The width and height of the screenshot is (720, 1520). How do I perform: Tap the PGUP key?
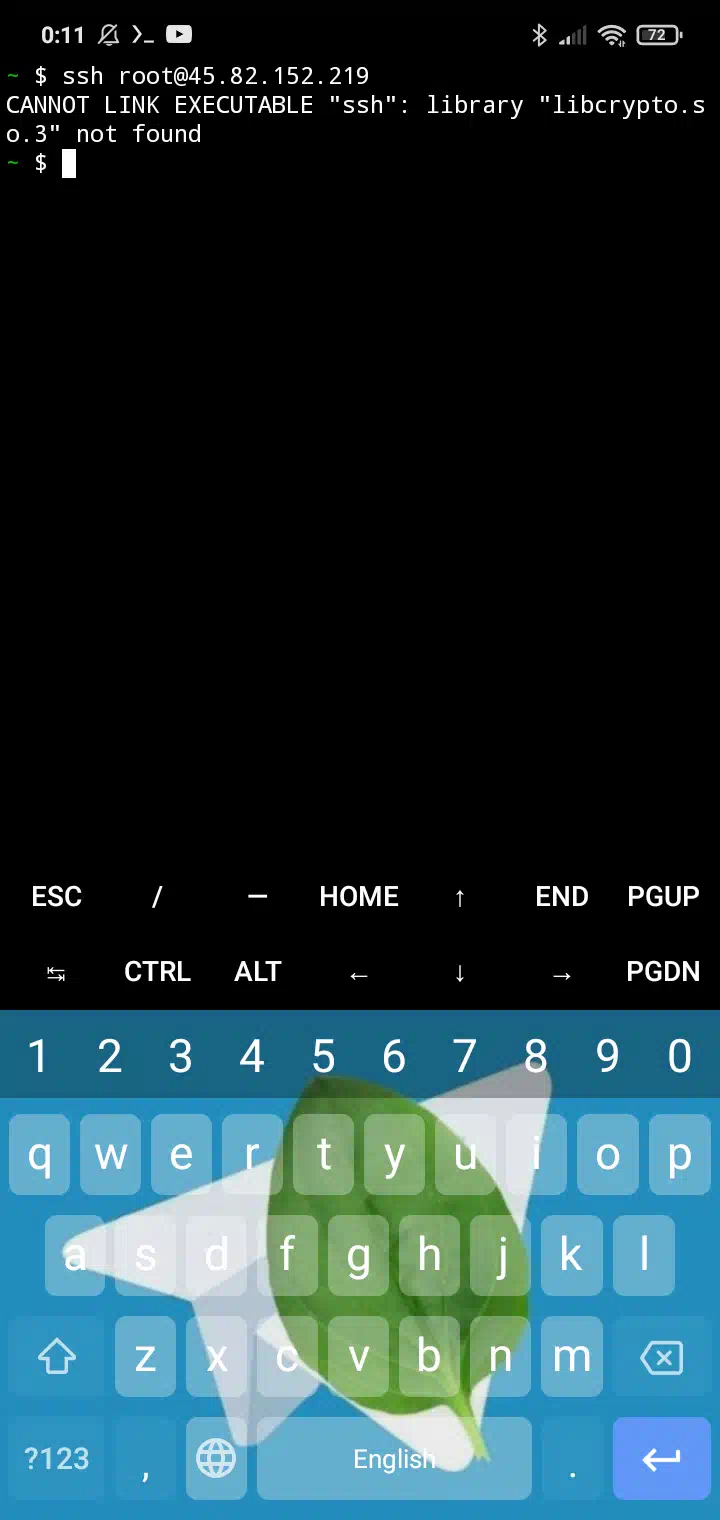coord(663,896)
